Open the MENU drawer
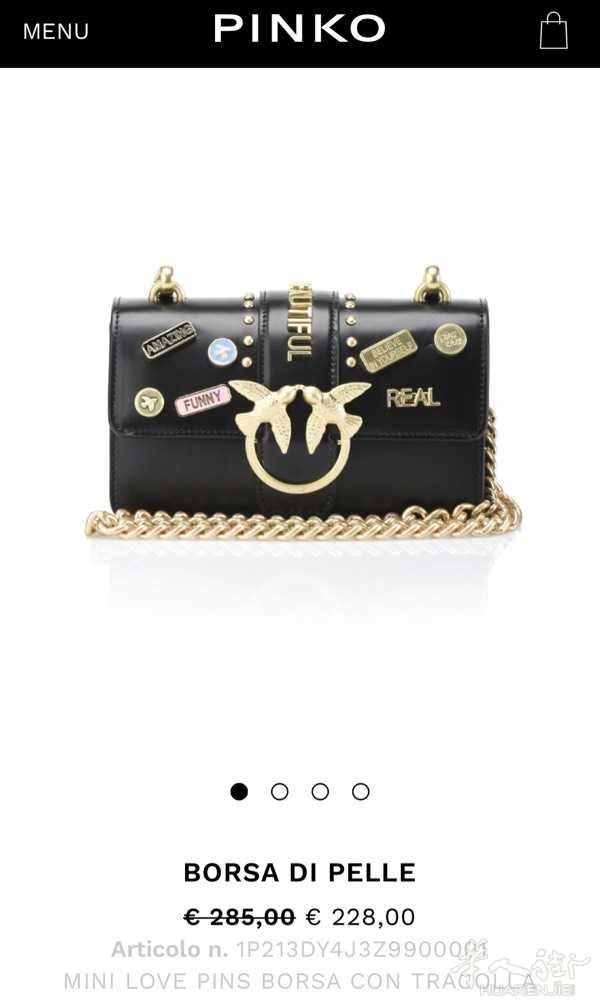The height and width of the screenshot is (1005, 600). (x=56, y=31)
